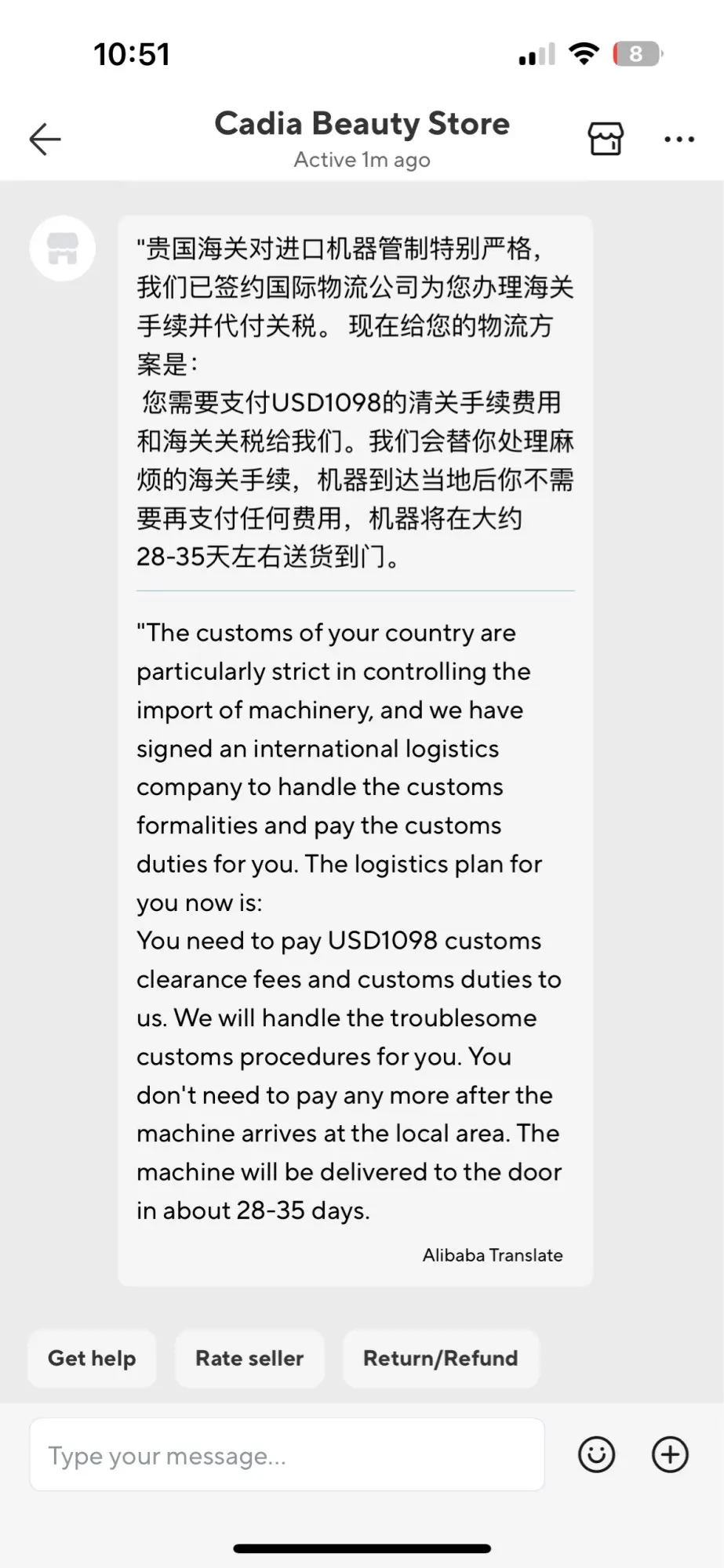Open the three-dot overflow menu
Viewport: 724px width, 1568px height.
point(679,140)
